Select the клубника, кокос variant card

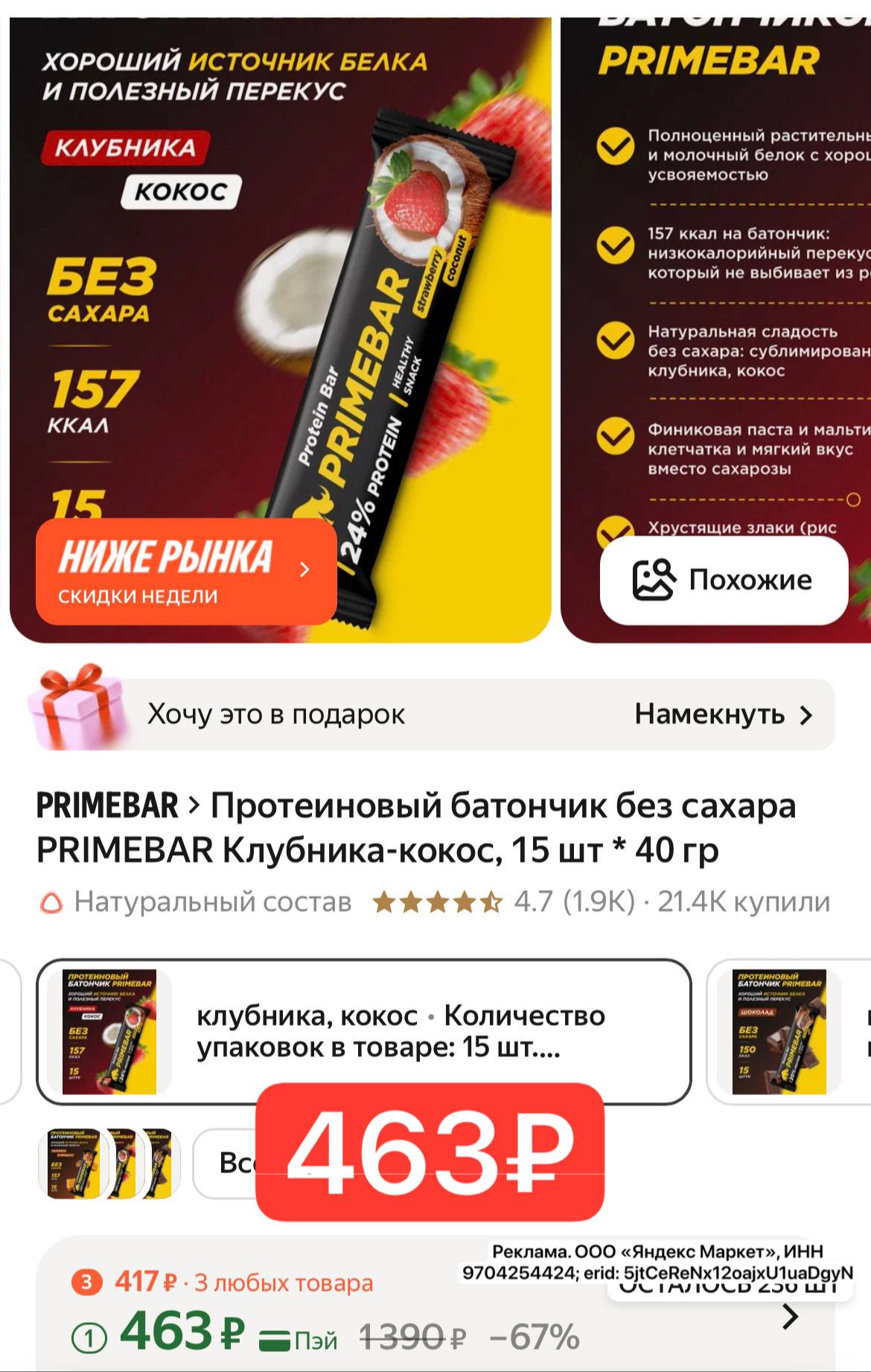pyautogui.click(x=363, y=1031)
